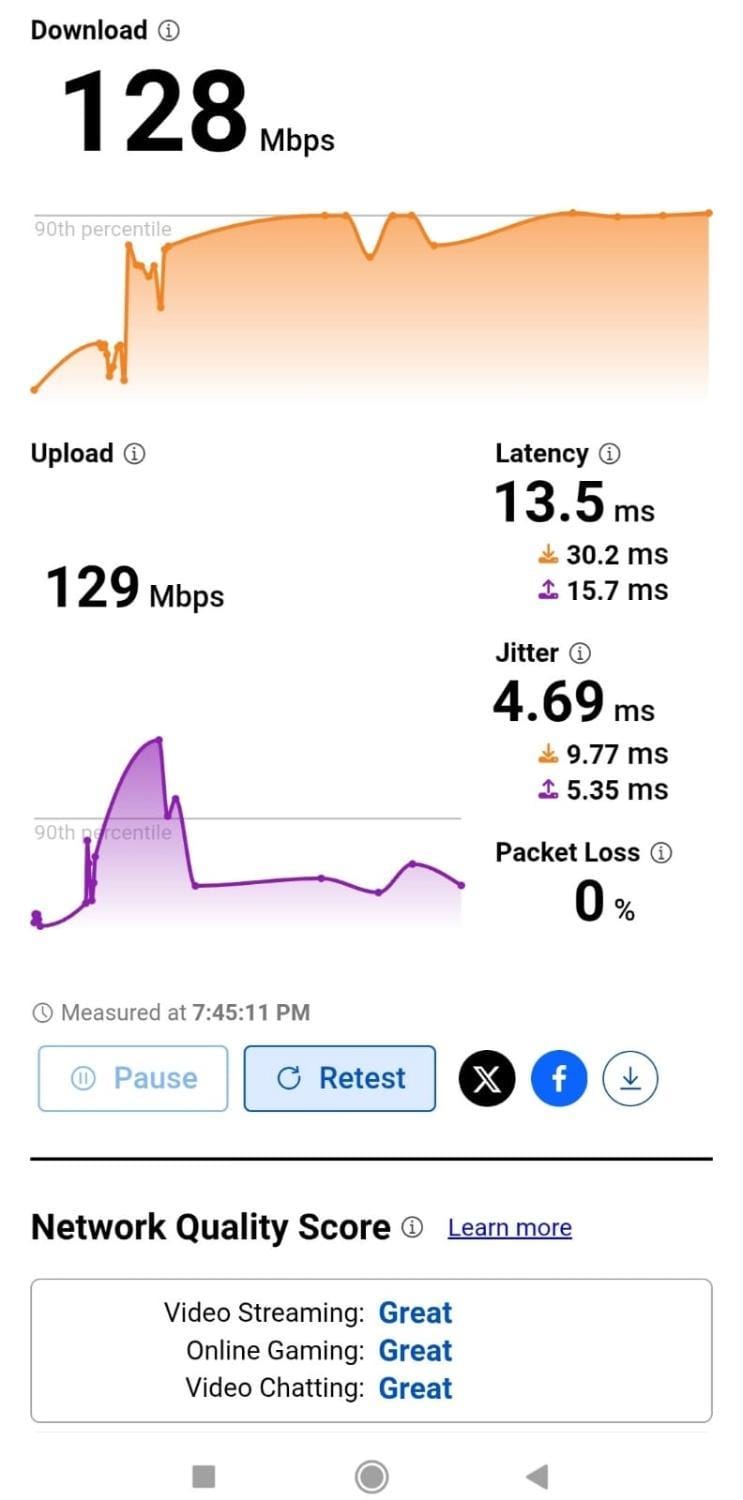Show info about Upload speed

click(x=134, y=454)
